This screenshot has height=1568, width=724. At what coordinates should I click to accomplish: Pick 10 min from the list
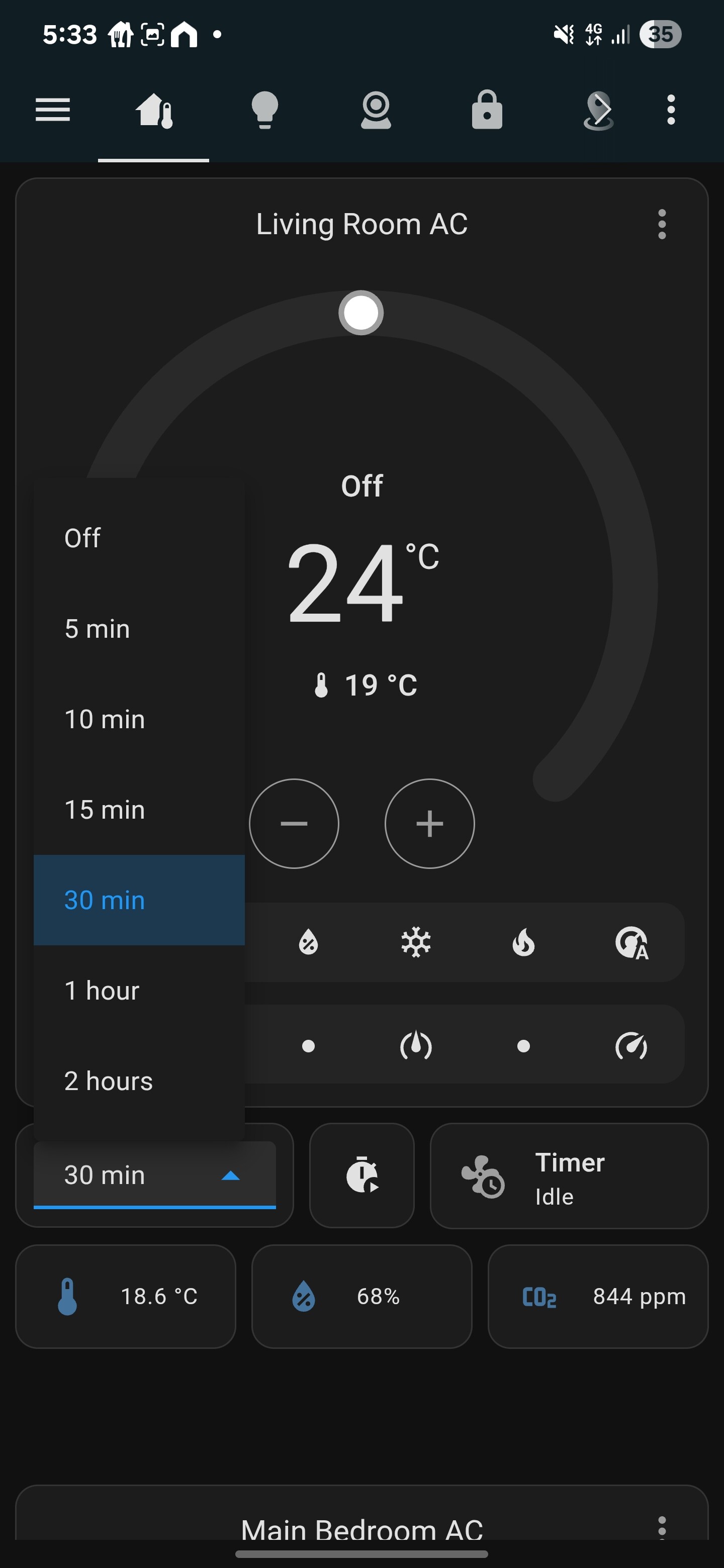139,720
